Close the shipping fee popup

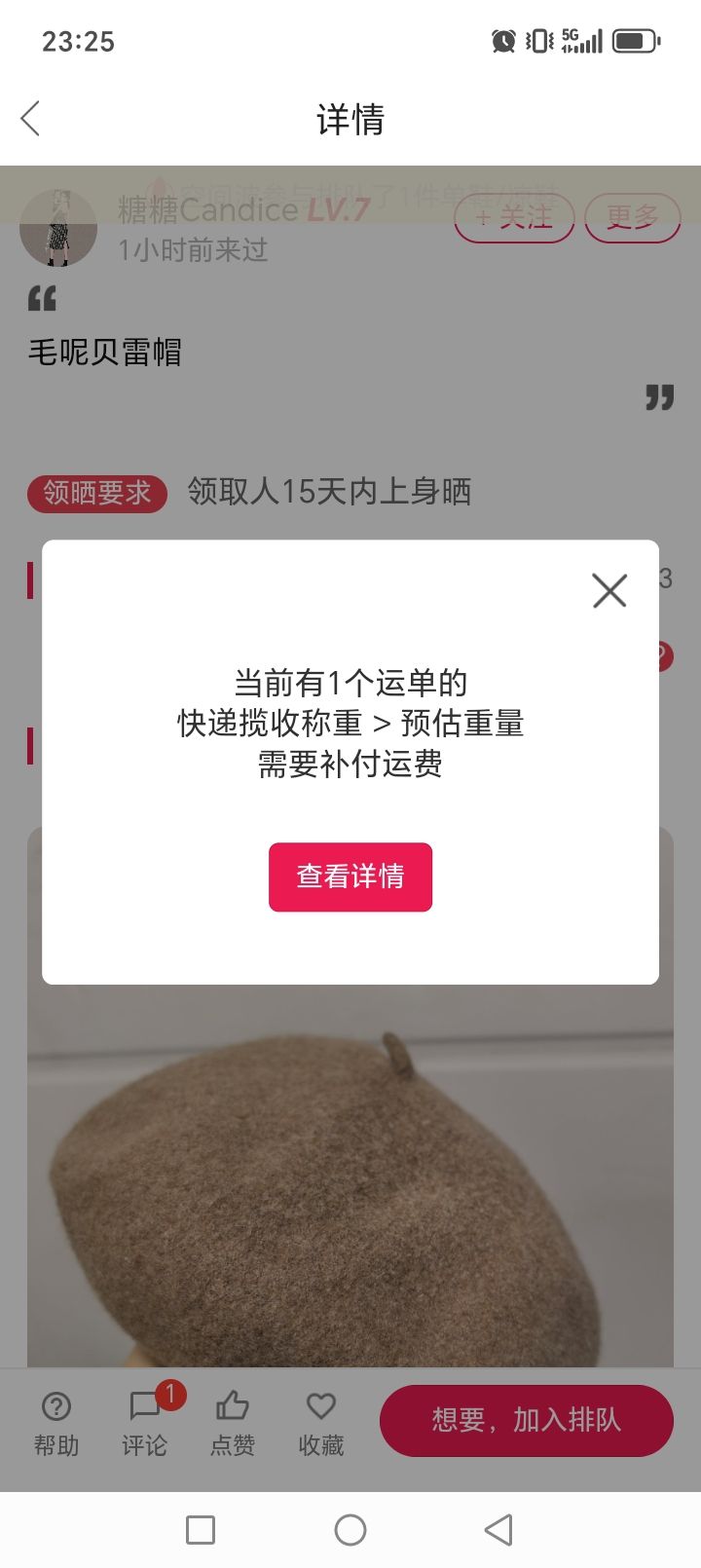point(609,590)
